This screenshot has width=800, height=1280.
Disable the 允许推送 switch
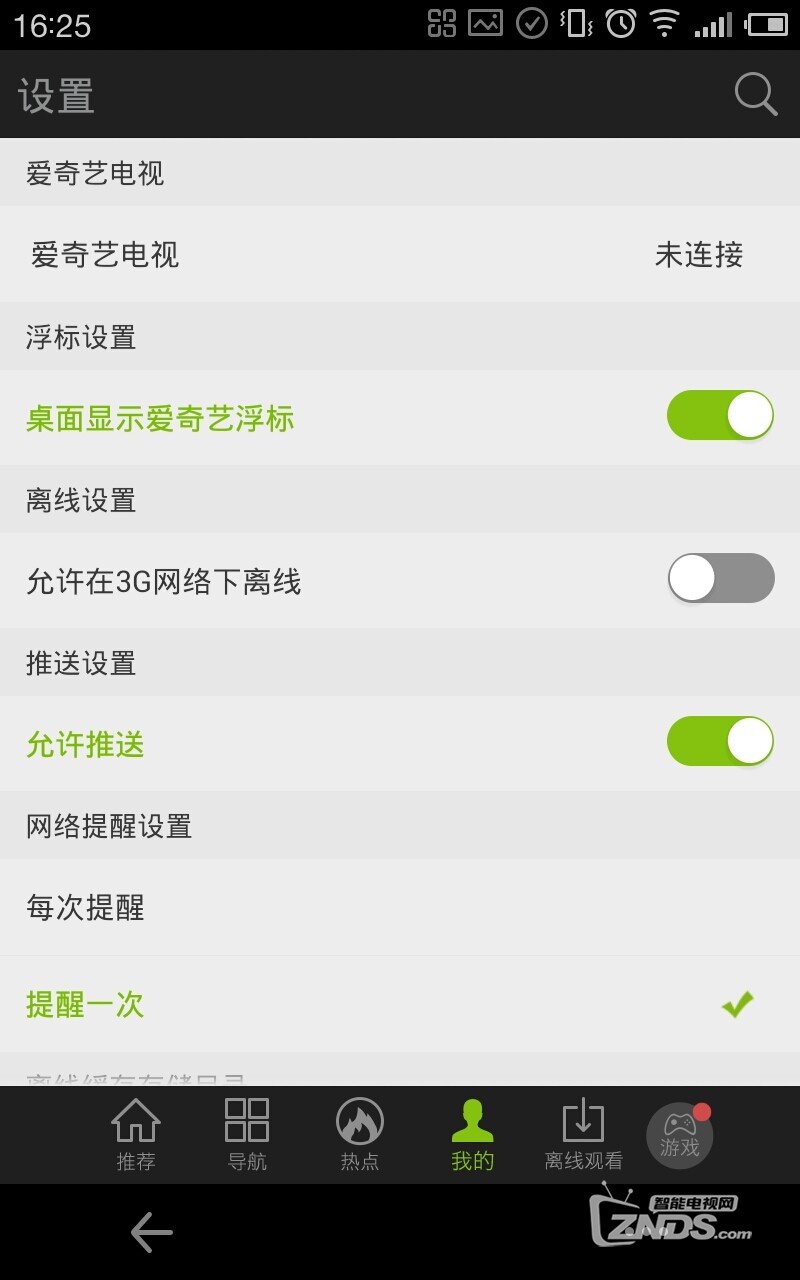pos(720,742)
